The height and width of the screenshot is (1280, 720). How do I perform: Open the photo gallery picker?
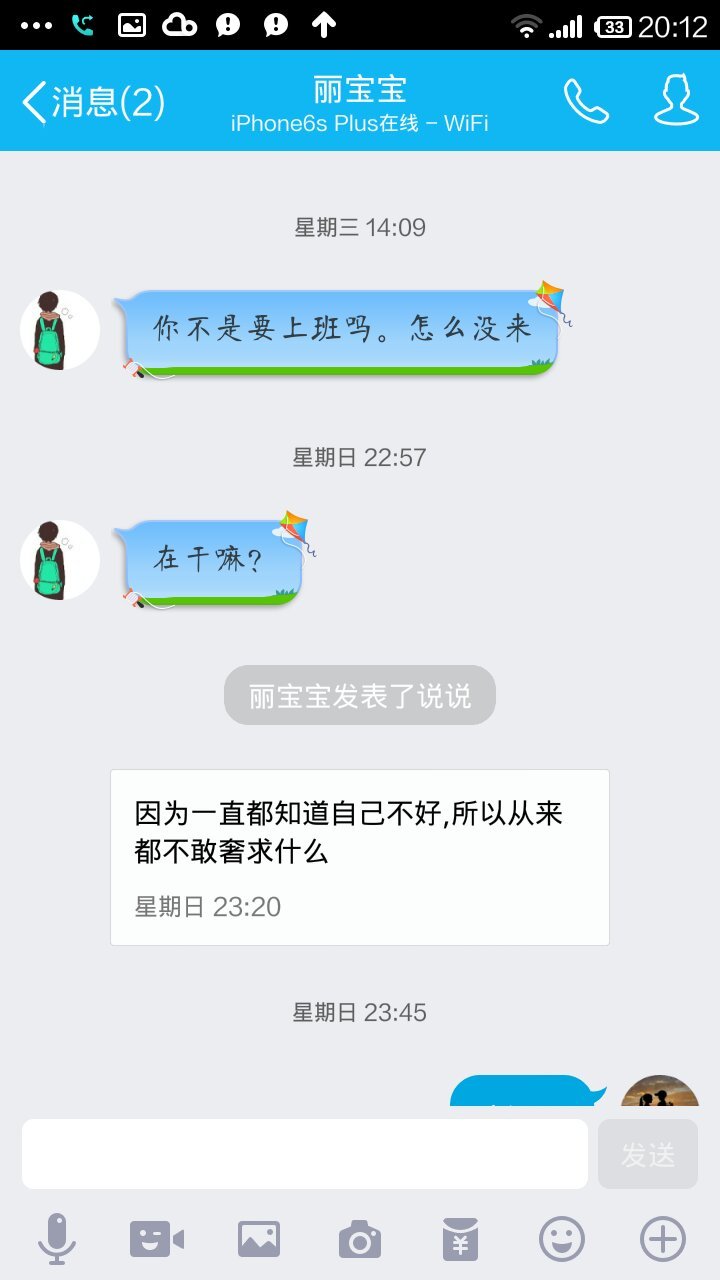[259, 1240]
